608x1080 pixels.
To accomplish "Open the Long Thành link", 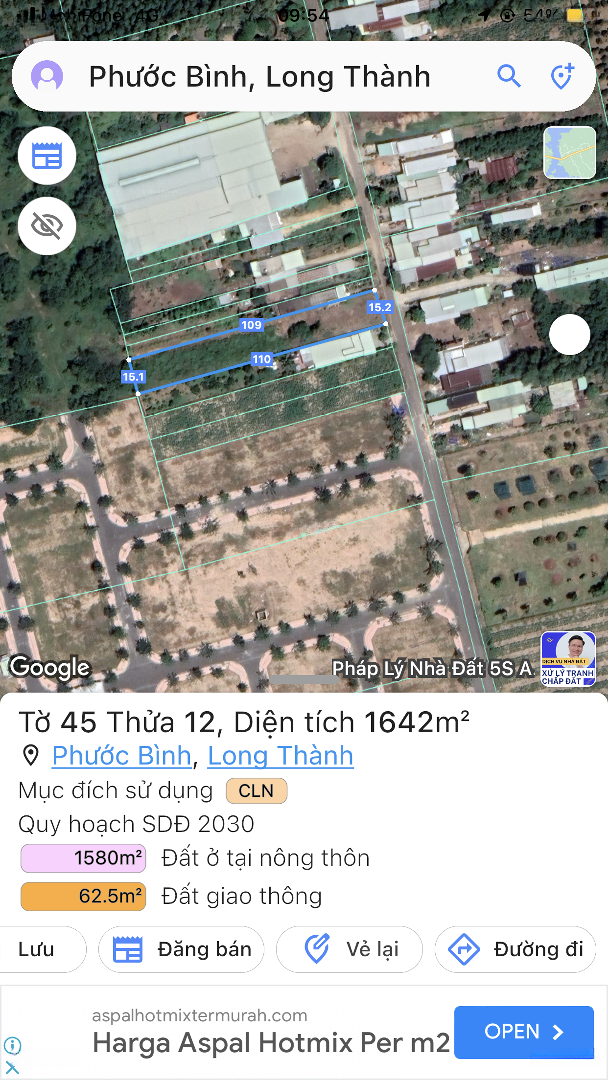I will click(280, 756).
